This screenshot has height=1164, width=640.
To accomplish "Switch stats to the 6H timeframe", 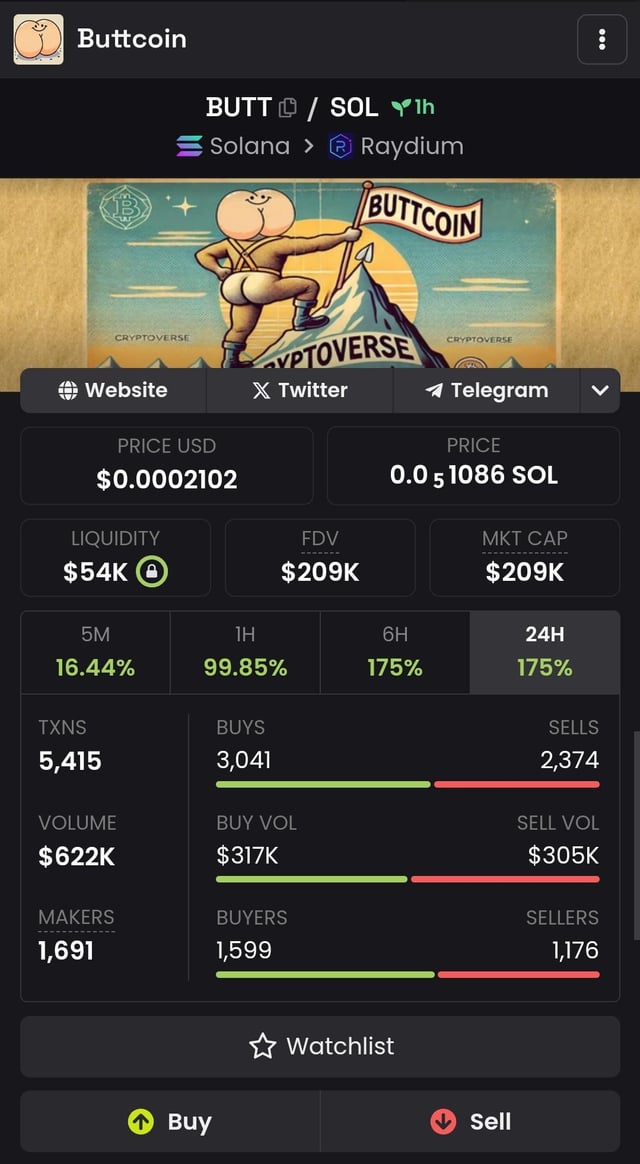I will tap(395, 653).
